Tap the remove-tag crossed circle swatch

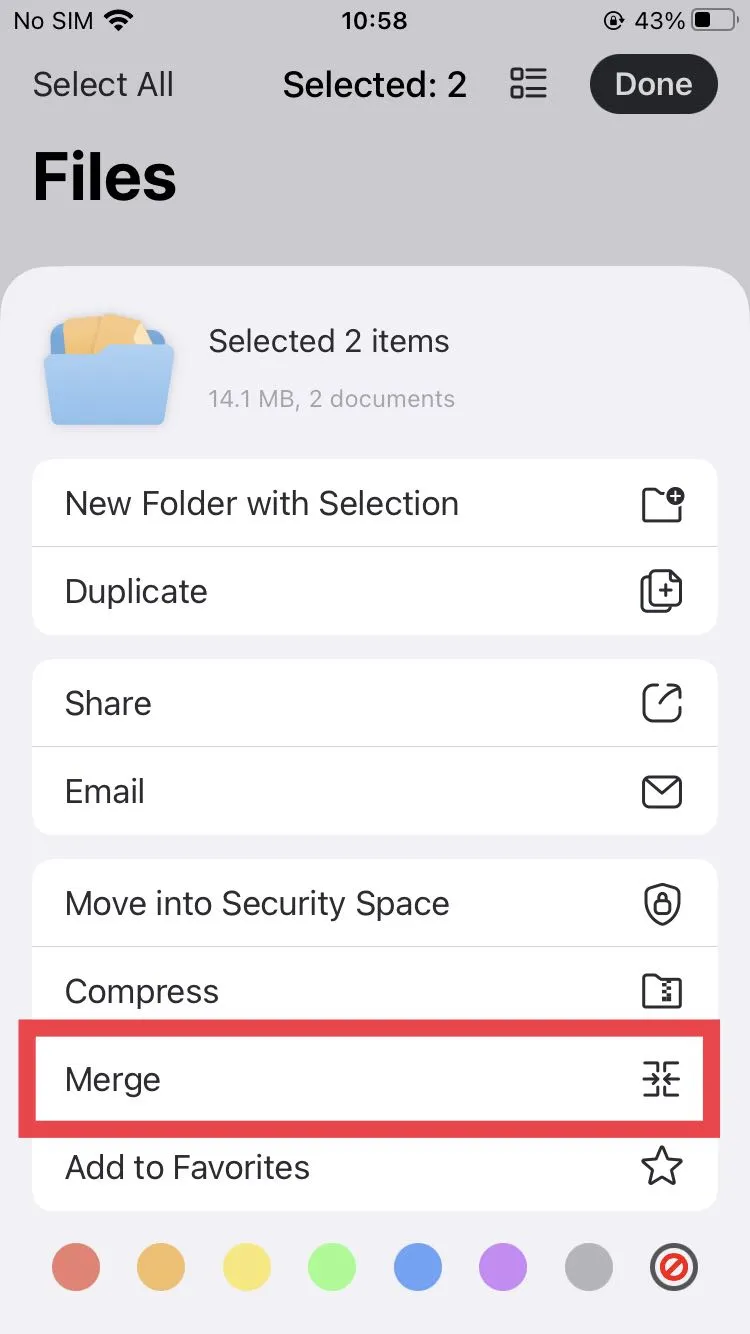pos(673,1267)
